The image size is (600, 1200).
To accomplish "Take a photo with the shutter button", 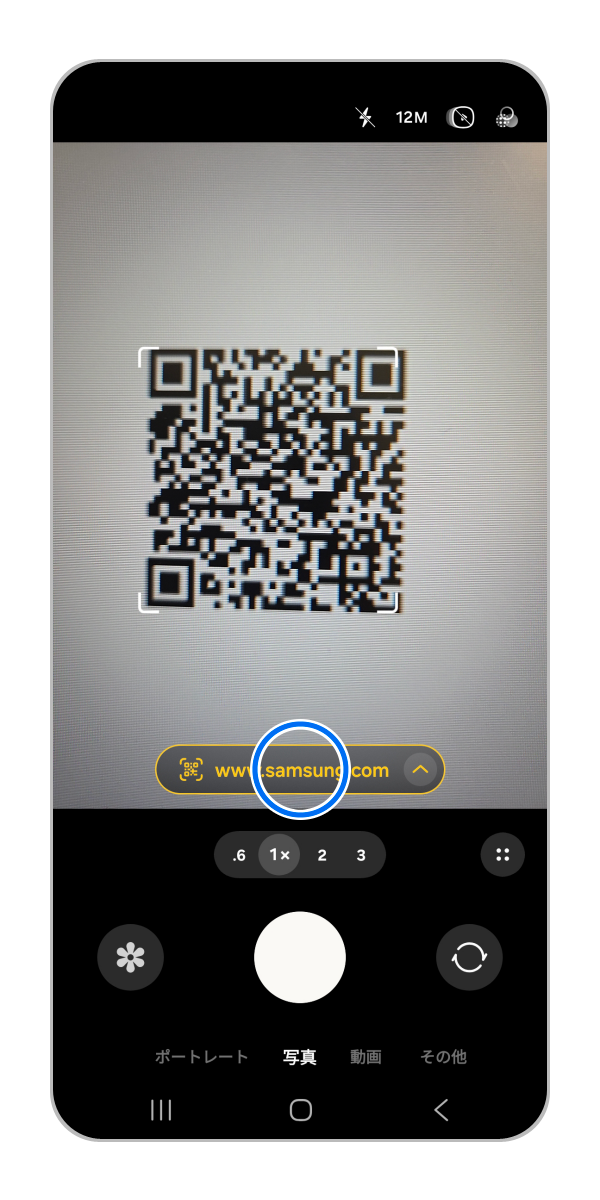I will tap(300, 958).
